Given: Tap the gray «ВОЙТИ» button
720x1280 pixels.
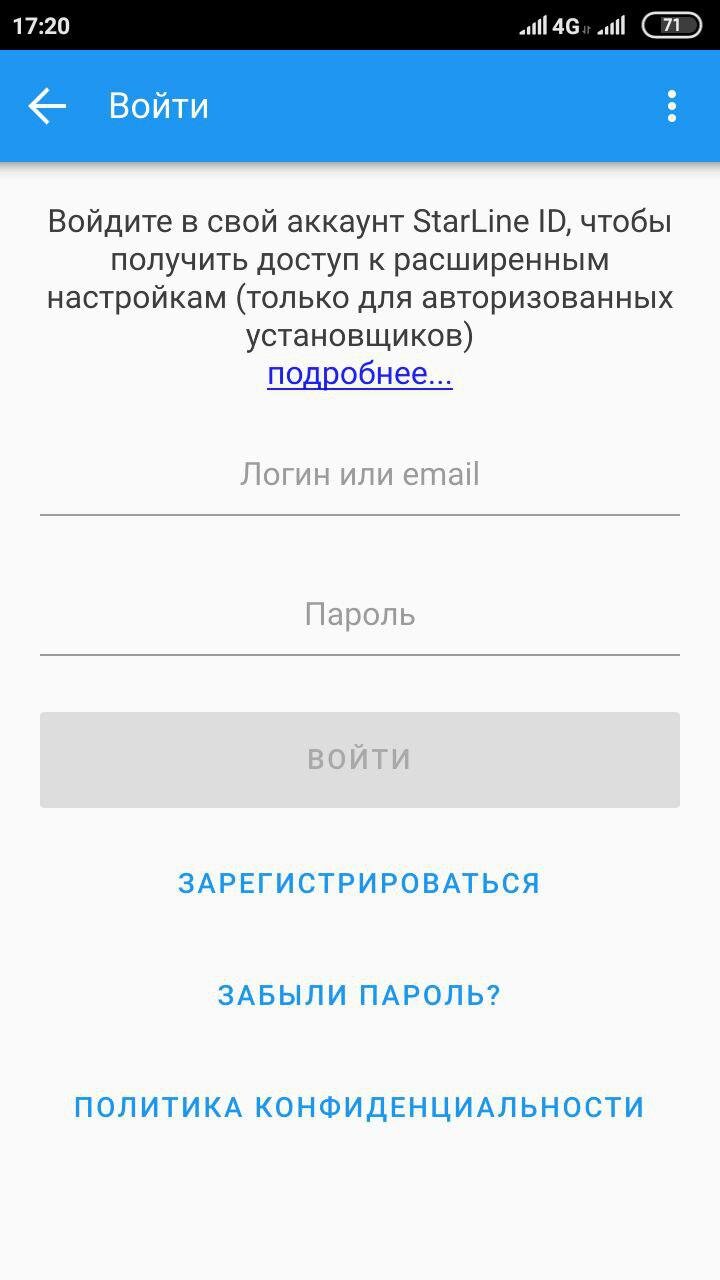Looking at the screenshot, I should (x=360, y=760).
